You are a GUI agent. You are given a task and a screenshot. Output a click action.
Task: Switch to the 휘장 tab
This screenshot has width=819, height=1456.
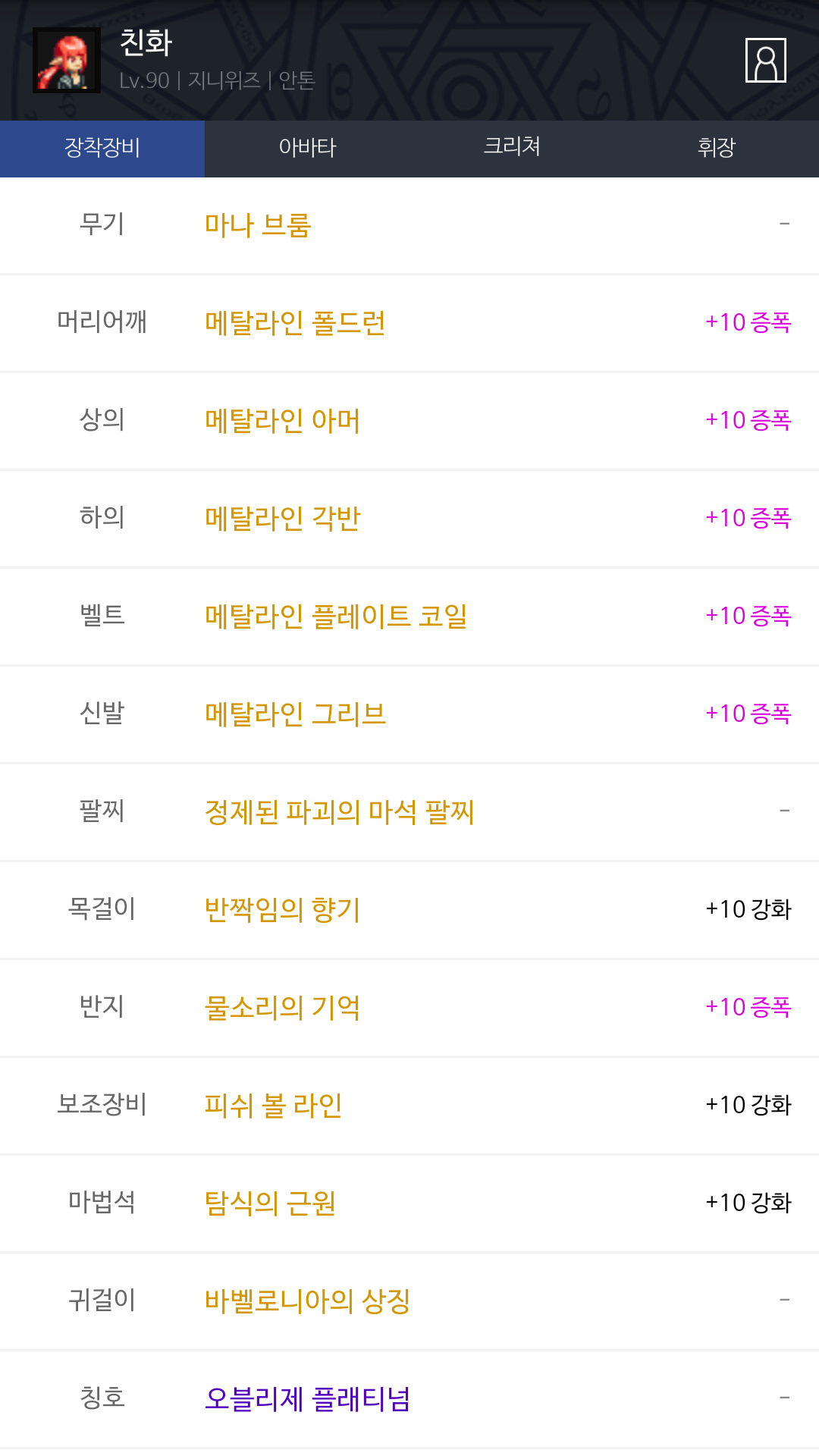717,148
